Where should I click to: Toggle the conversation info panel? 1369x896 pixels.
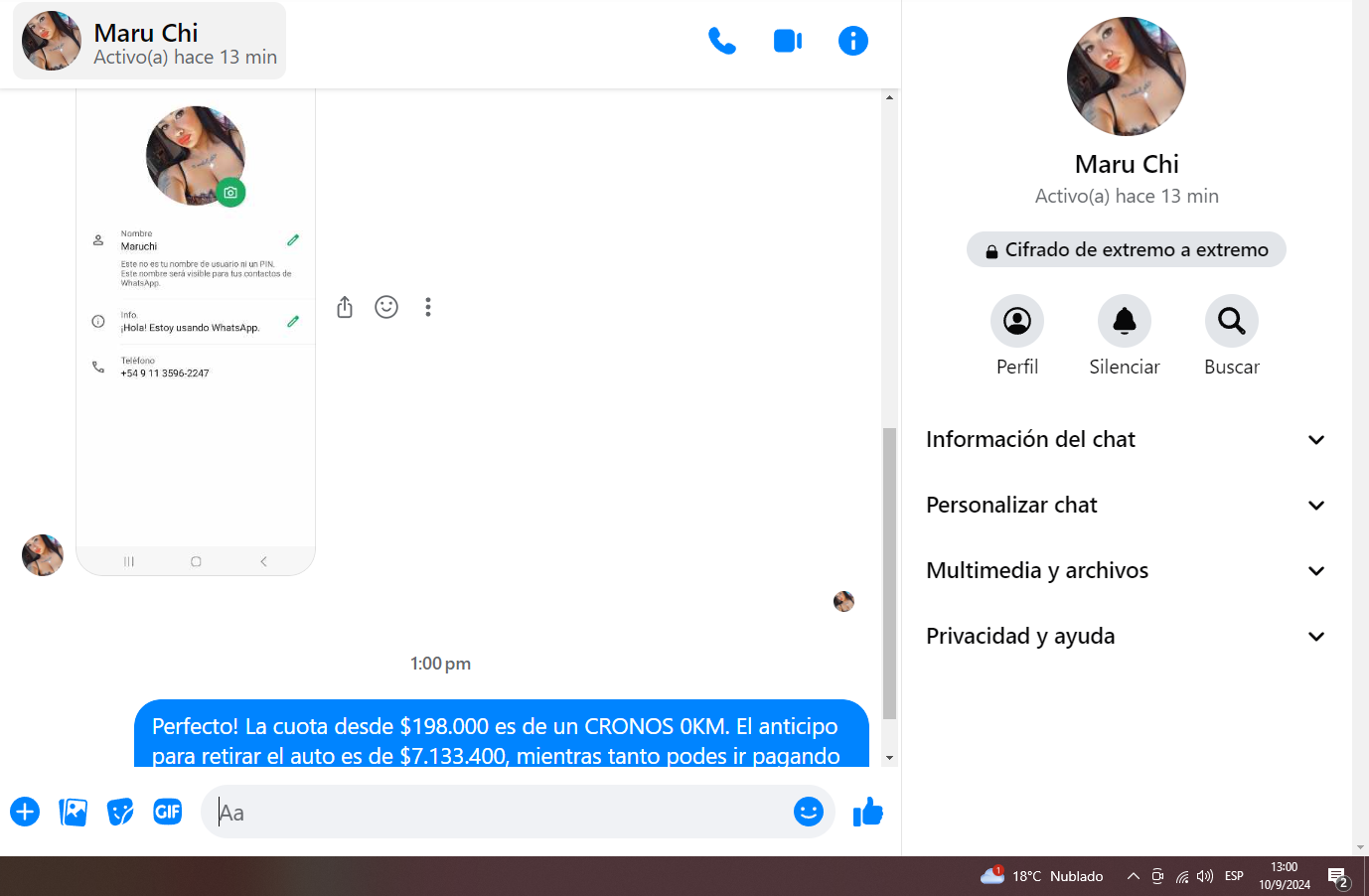[x=852, y=41]
